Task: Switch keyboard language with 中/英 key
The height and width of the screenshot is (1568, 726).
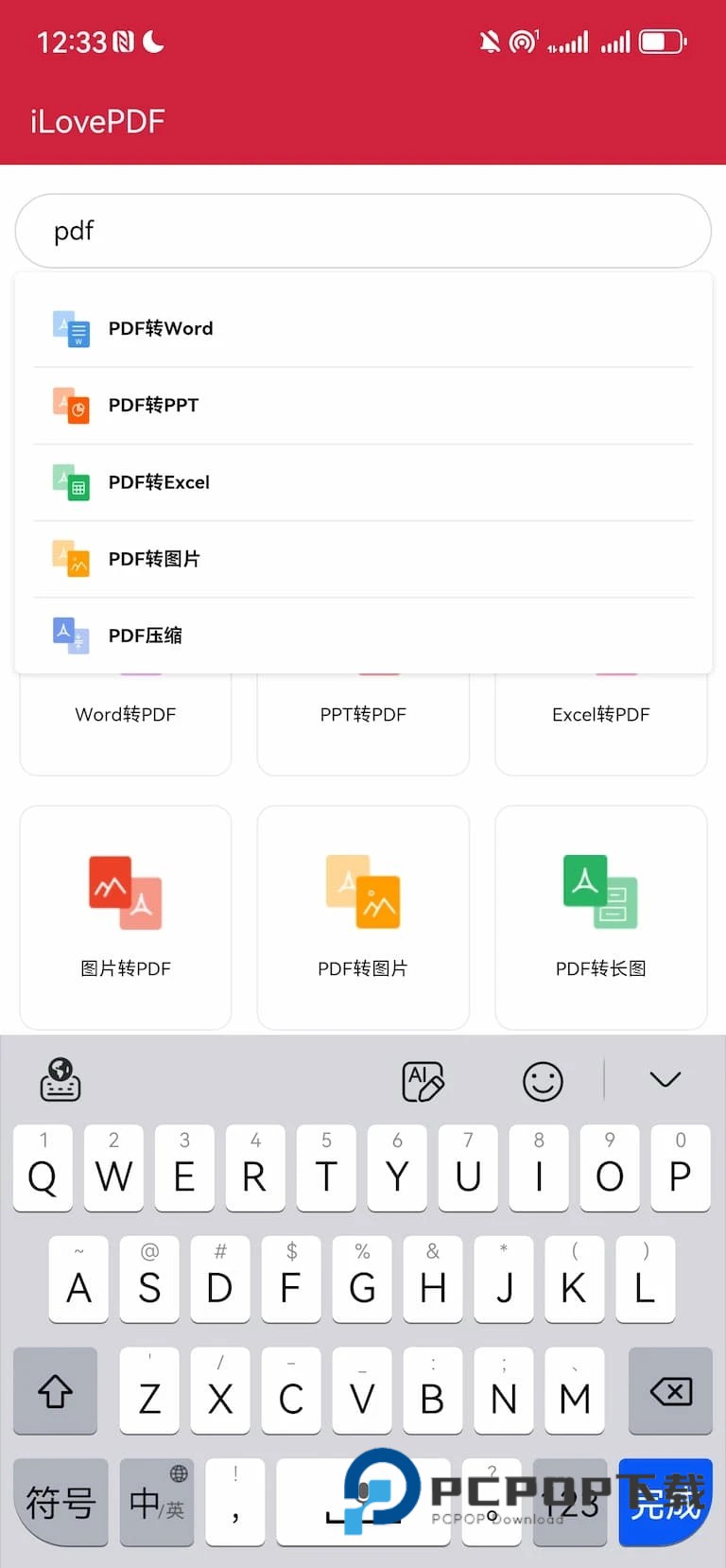Action: 156,1503
